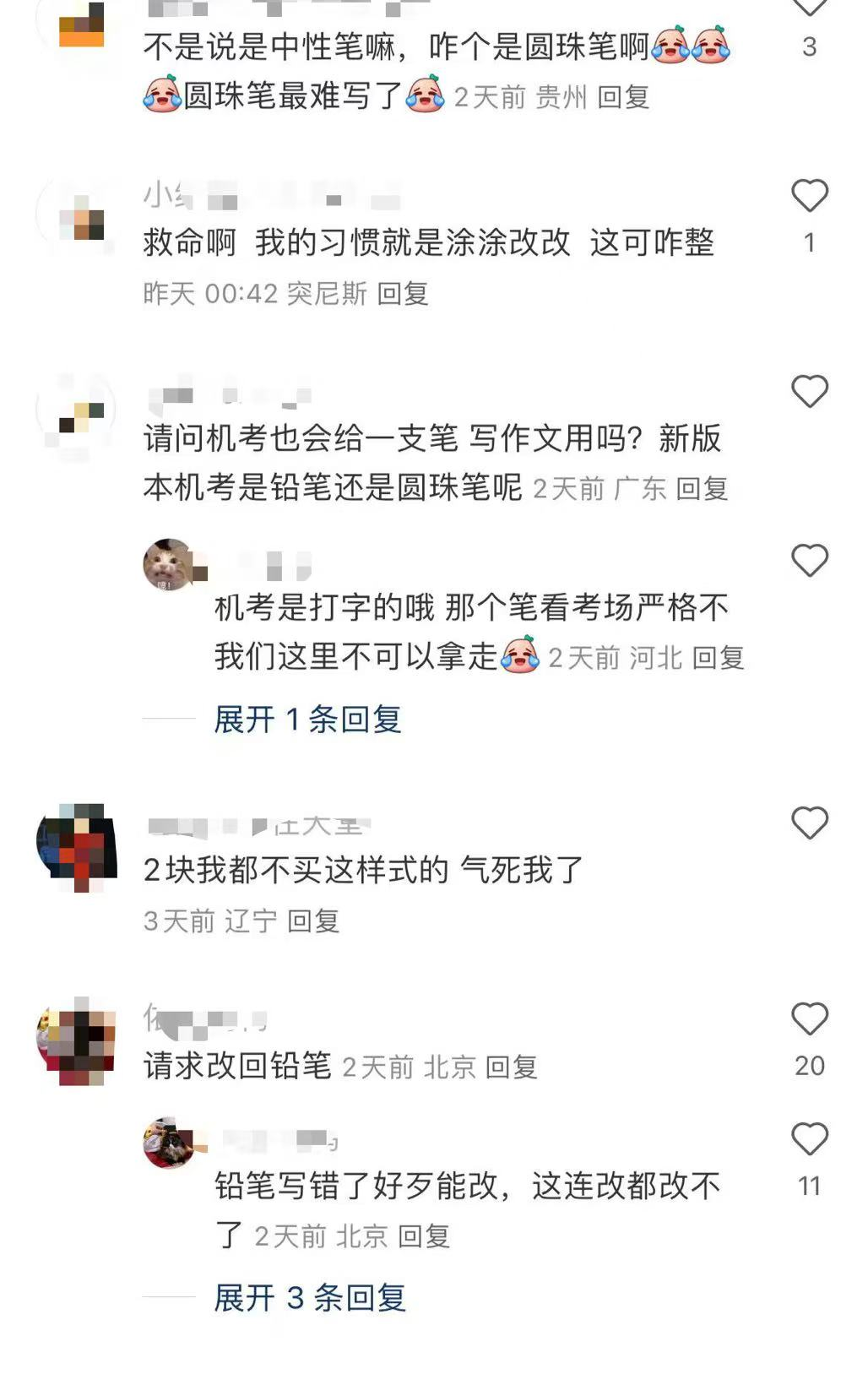
Task: Expand '展开 3 条回复' replies
Action: [310, 1298]
